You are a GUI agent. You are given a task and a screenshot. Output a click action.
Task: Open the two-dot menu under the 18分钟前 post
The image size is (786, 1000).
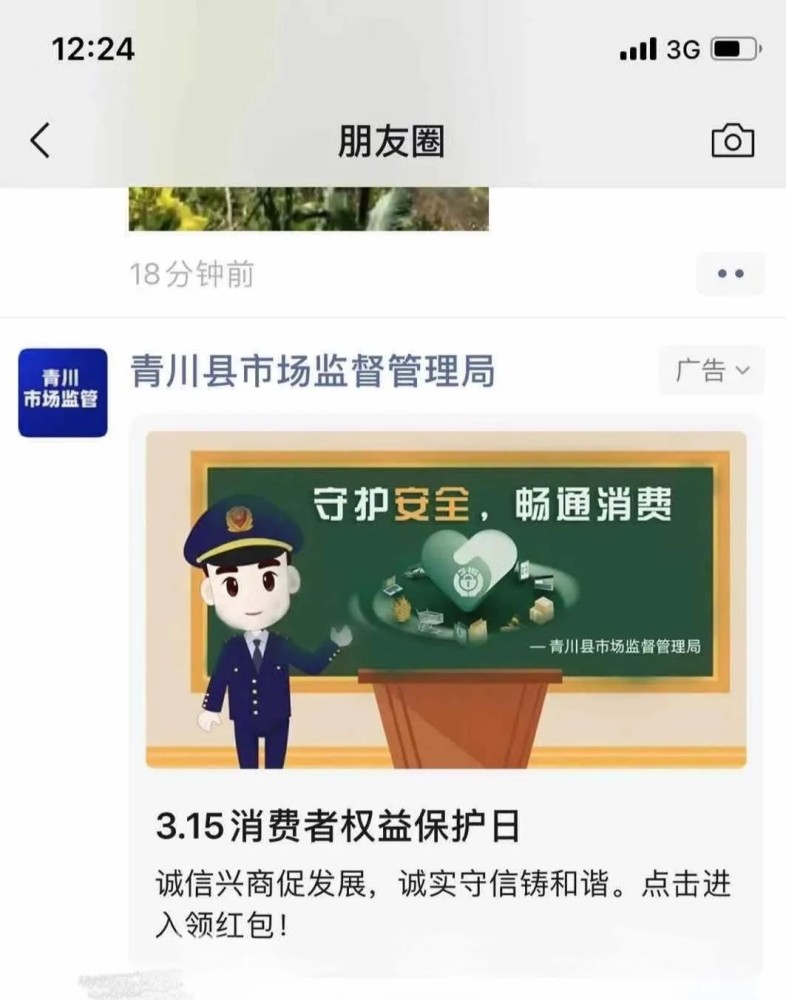[x=731, y=274]
